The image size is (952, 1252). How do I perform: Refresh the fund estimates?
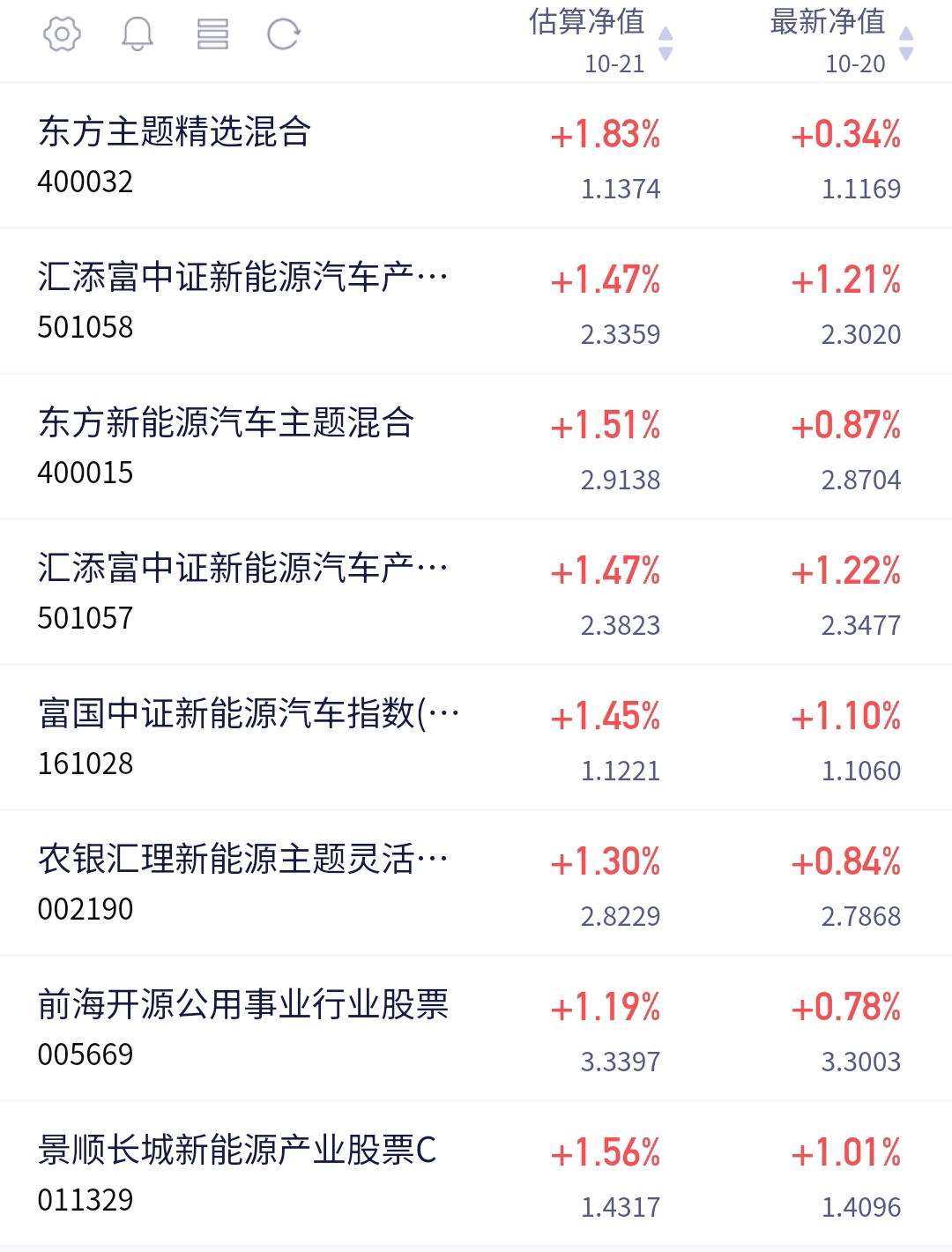click(x=284, y=34)
